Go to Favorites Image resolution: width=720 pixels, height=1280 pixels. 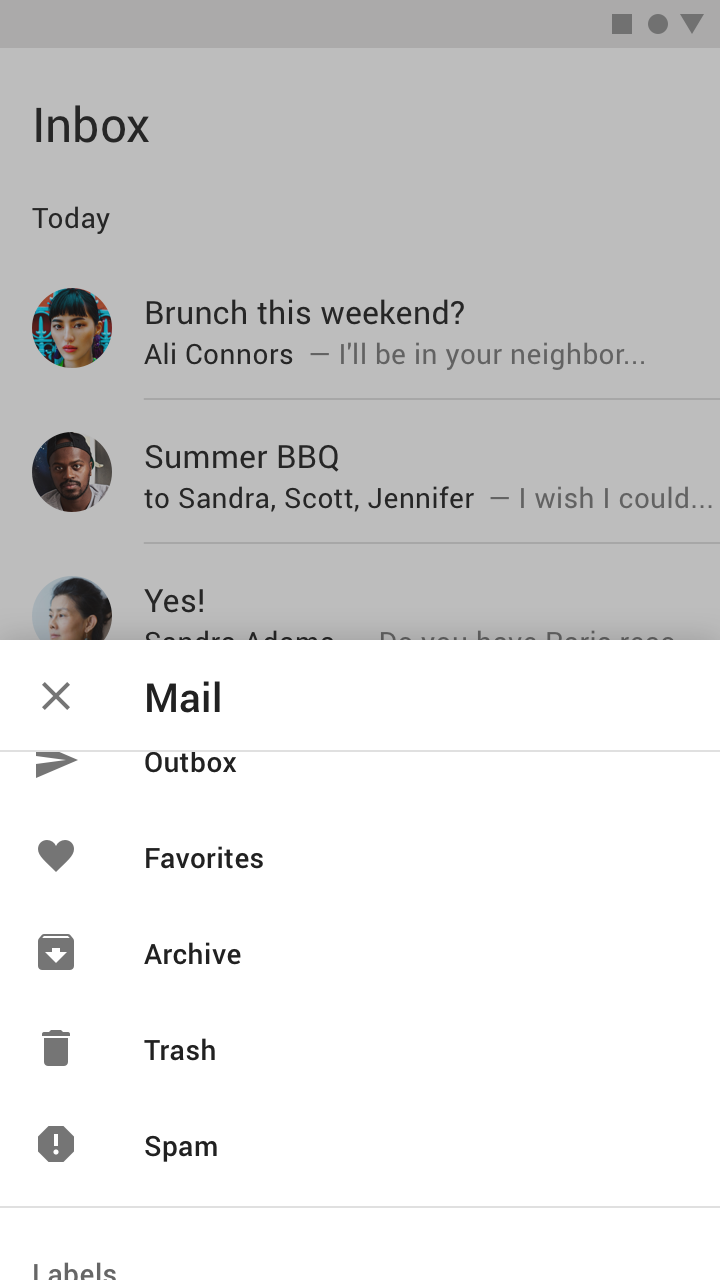click(360, 858)
